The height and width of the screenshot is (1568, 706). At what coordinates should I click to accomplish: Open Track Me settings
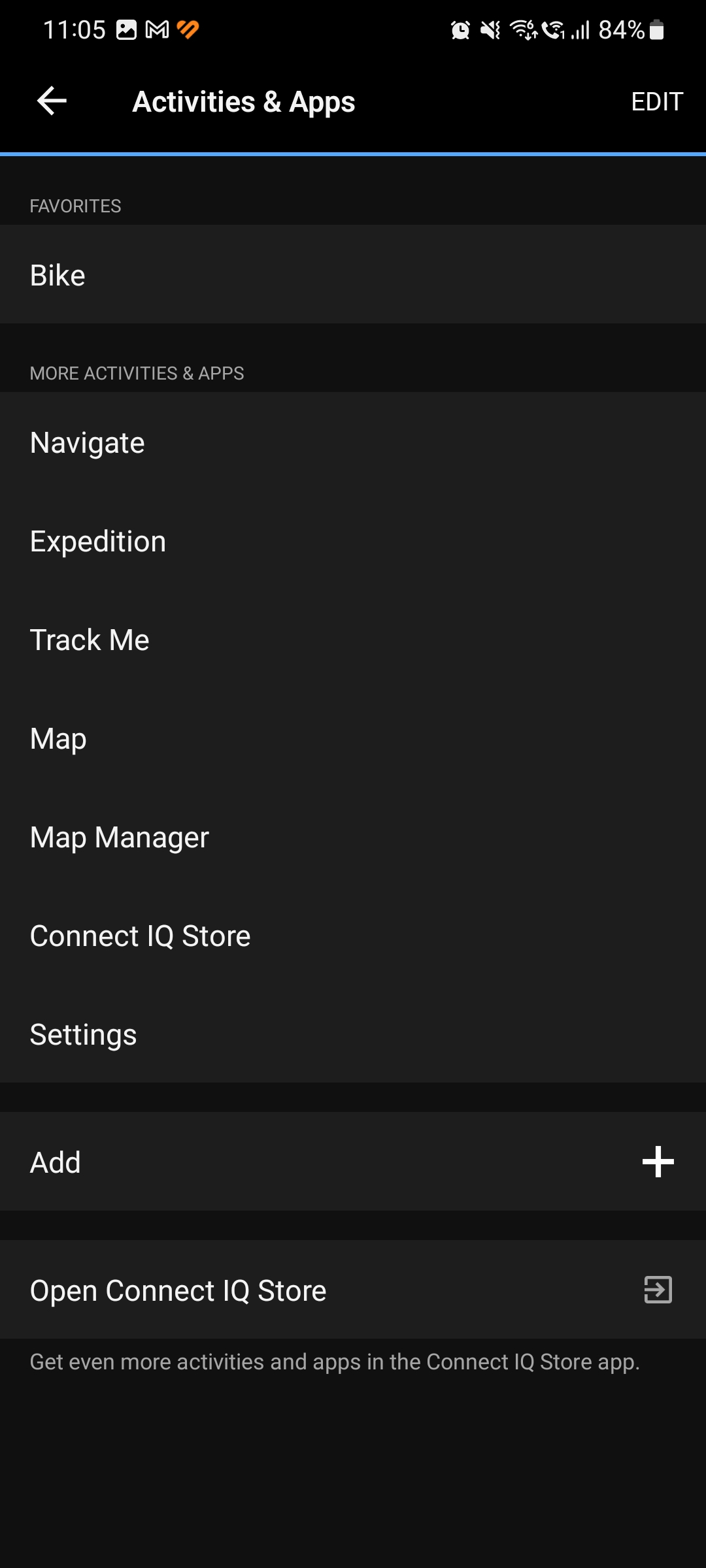[353, 640]
